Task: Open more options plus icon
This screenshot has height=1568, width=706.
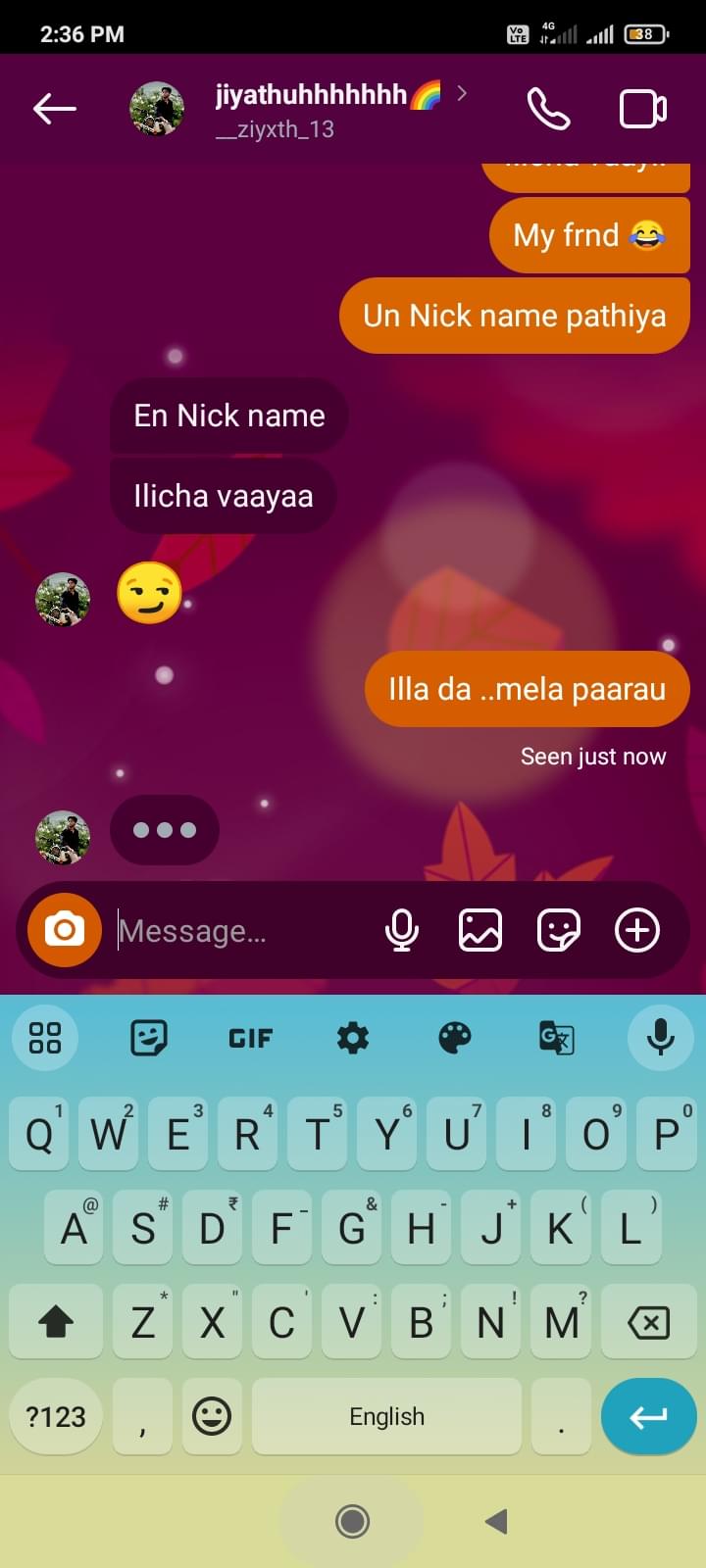Action: (637, 930)
